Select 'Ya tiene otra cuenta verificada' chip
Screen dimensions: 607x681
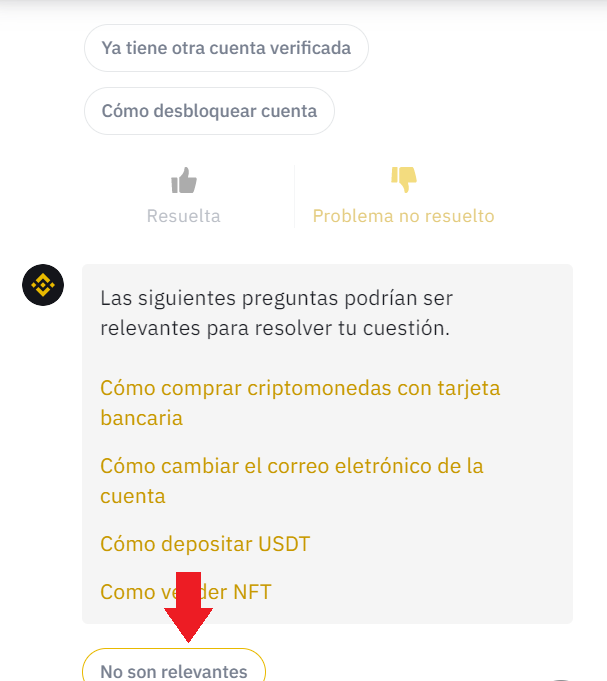(226, 48)
